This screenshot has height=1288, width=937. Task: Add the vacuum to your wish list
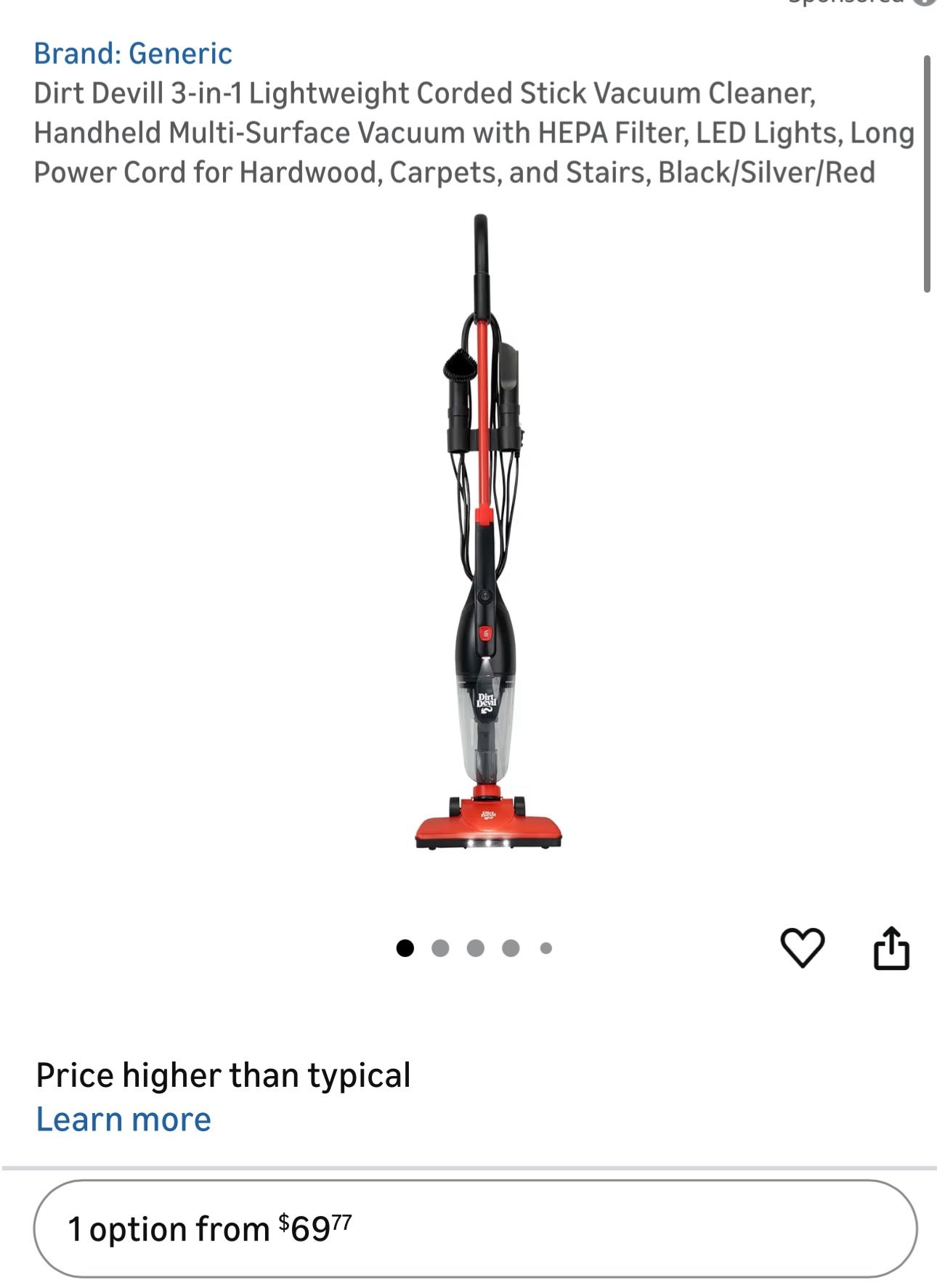[802, 947]
